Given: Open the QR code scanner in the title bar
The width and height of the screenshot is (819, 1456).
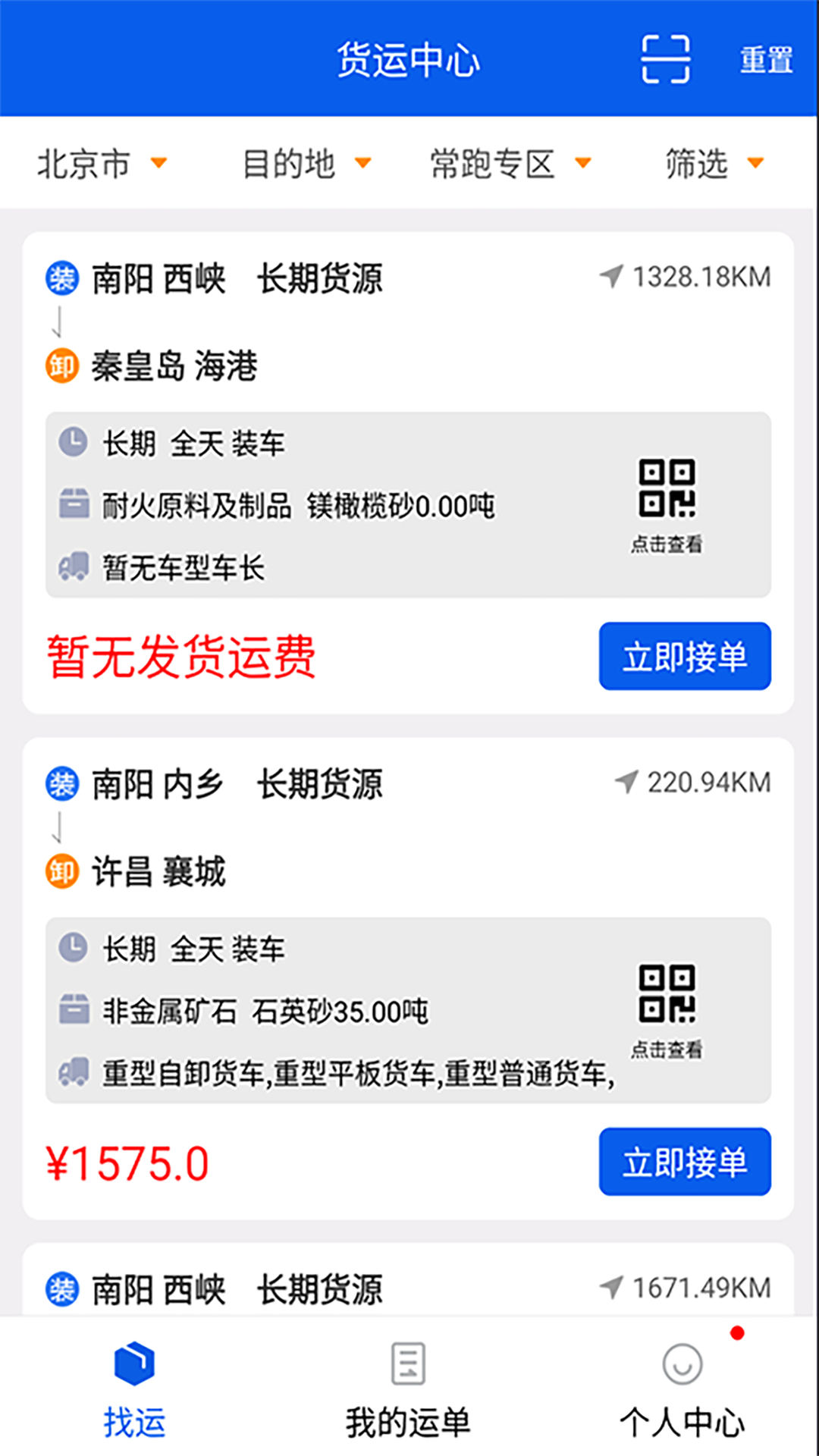Looking at the screenshot, I should [665, 60].
